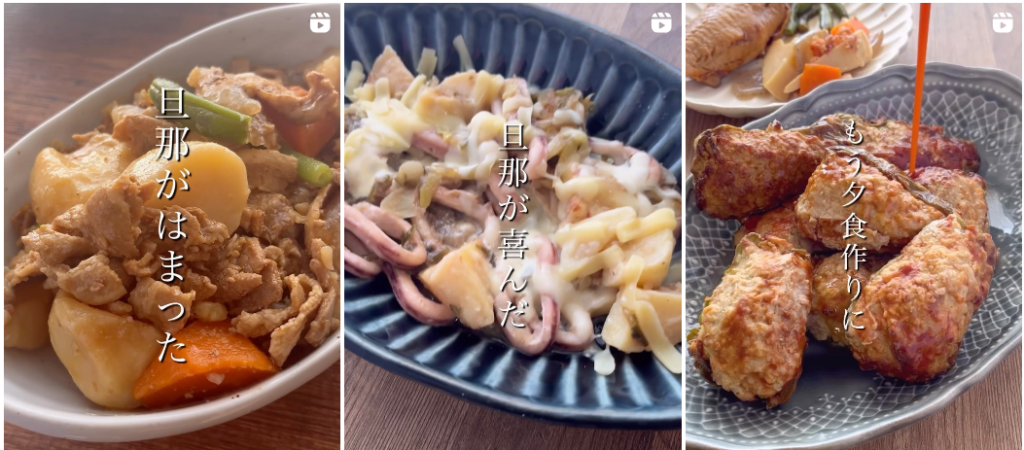This screenshot has height=450, width=1024.
Task: Open the reel captioned もう夕食作りに
Action: coord(853,226)
